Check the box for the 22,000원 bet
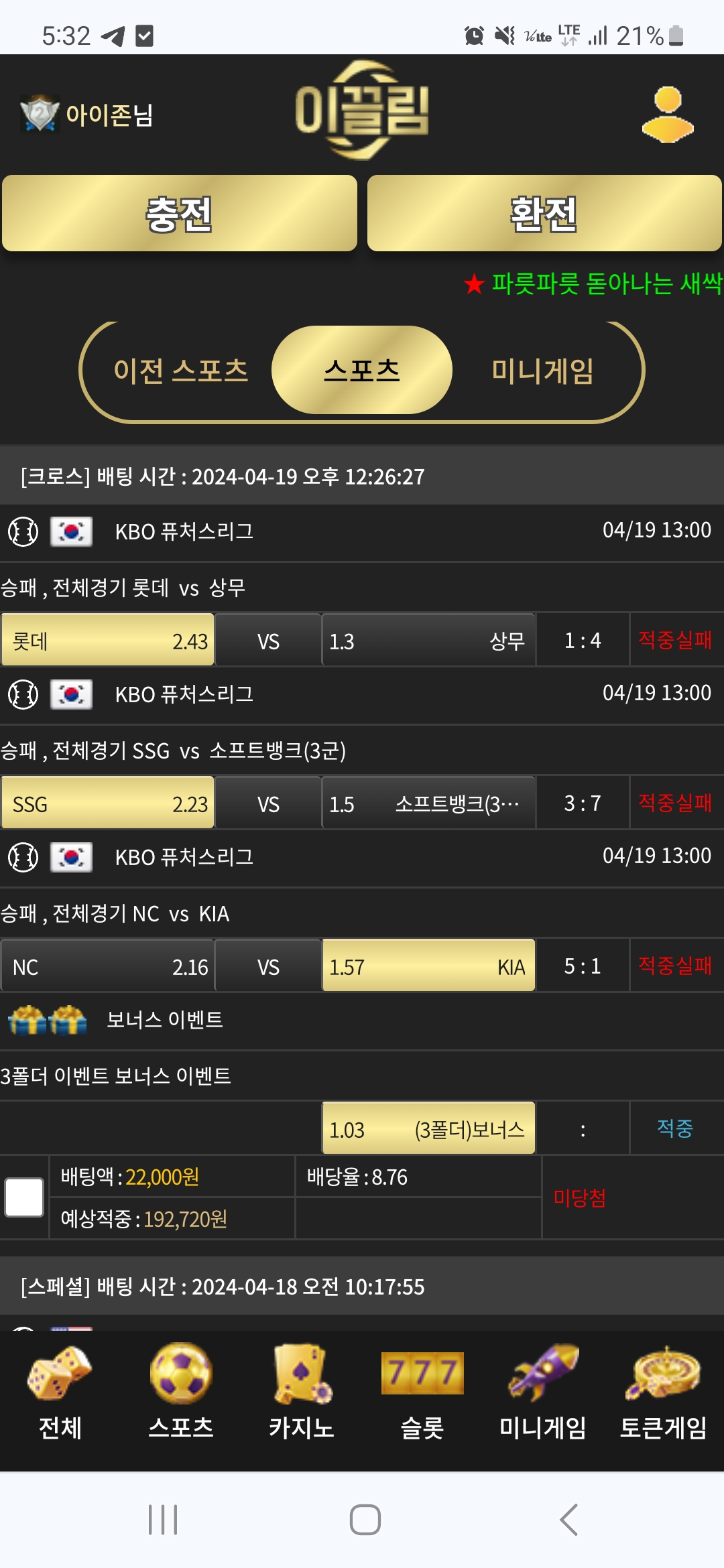This screenshot has width=724, height=1568. coord(24,1197)
